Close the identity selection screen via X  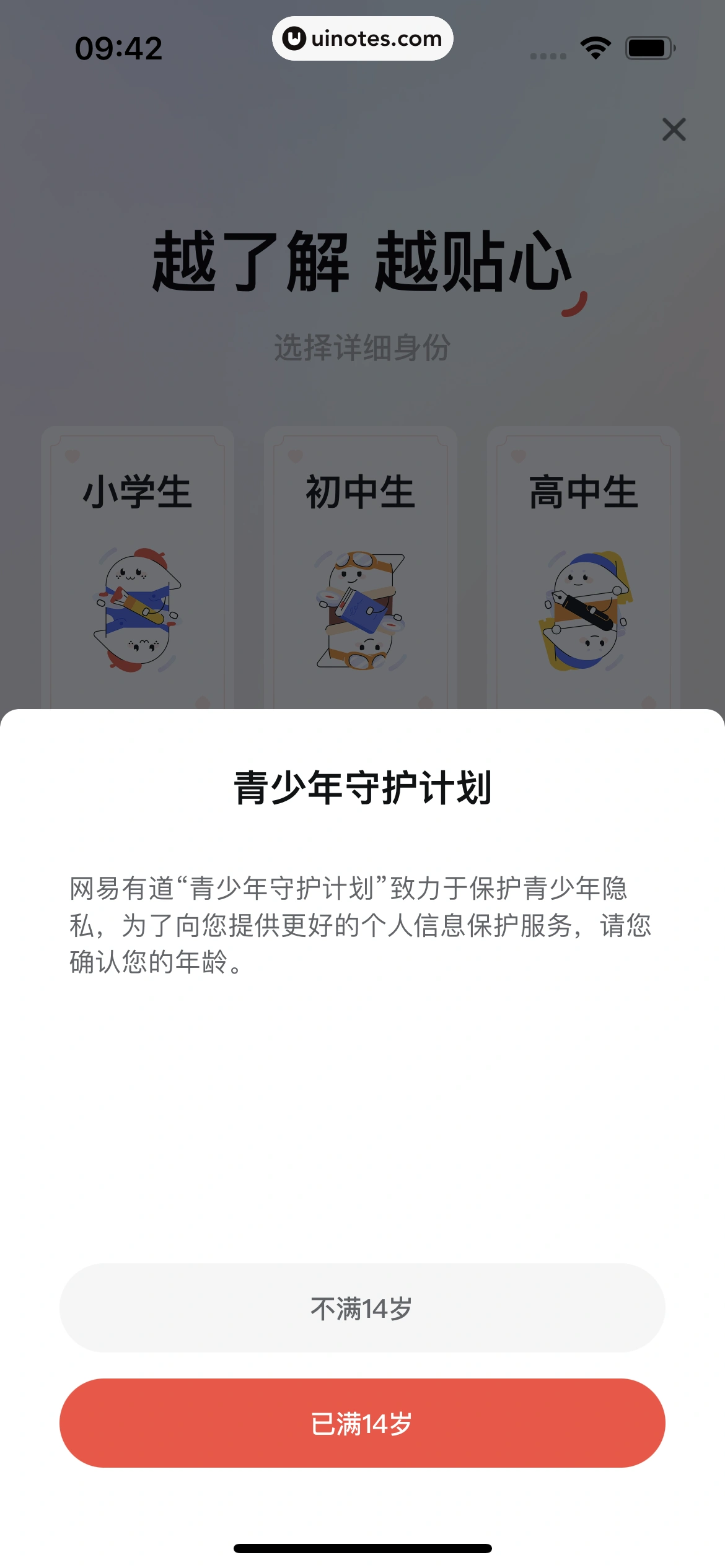[674, 129]
